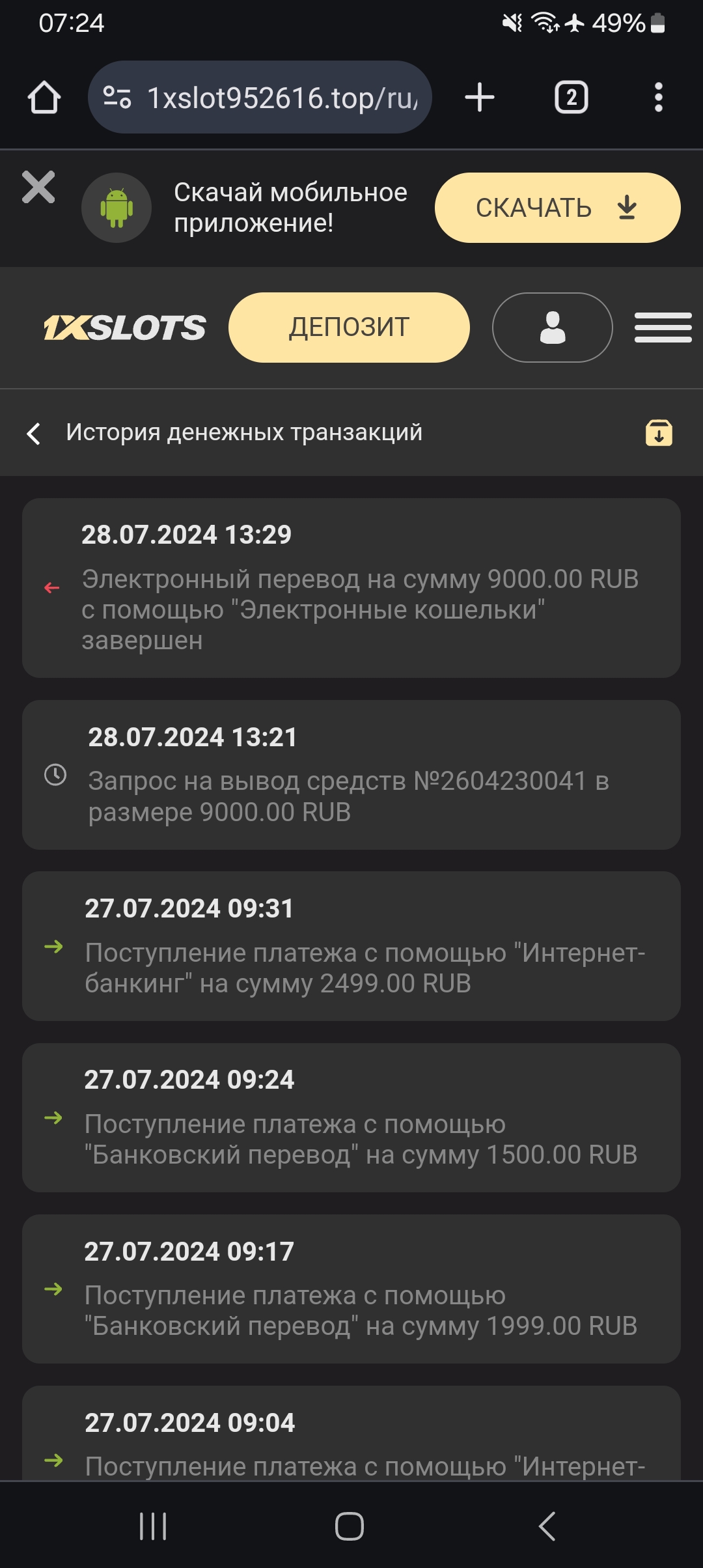Click the archive icon next to transaction history title
Screen dimensions: 703x1568
[659, 432]
